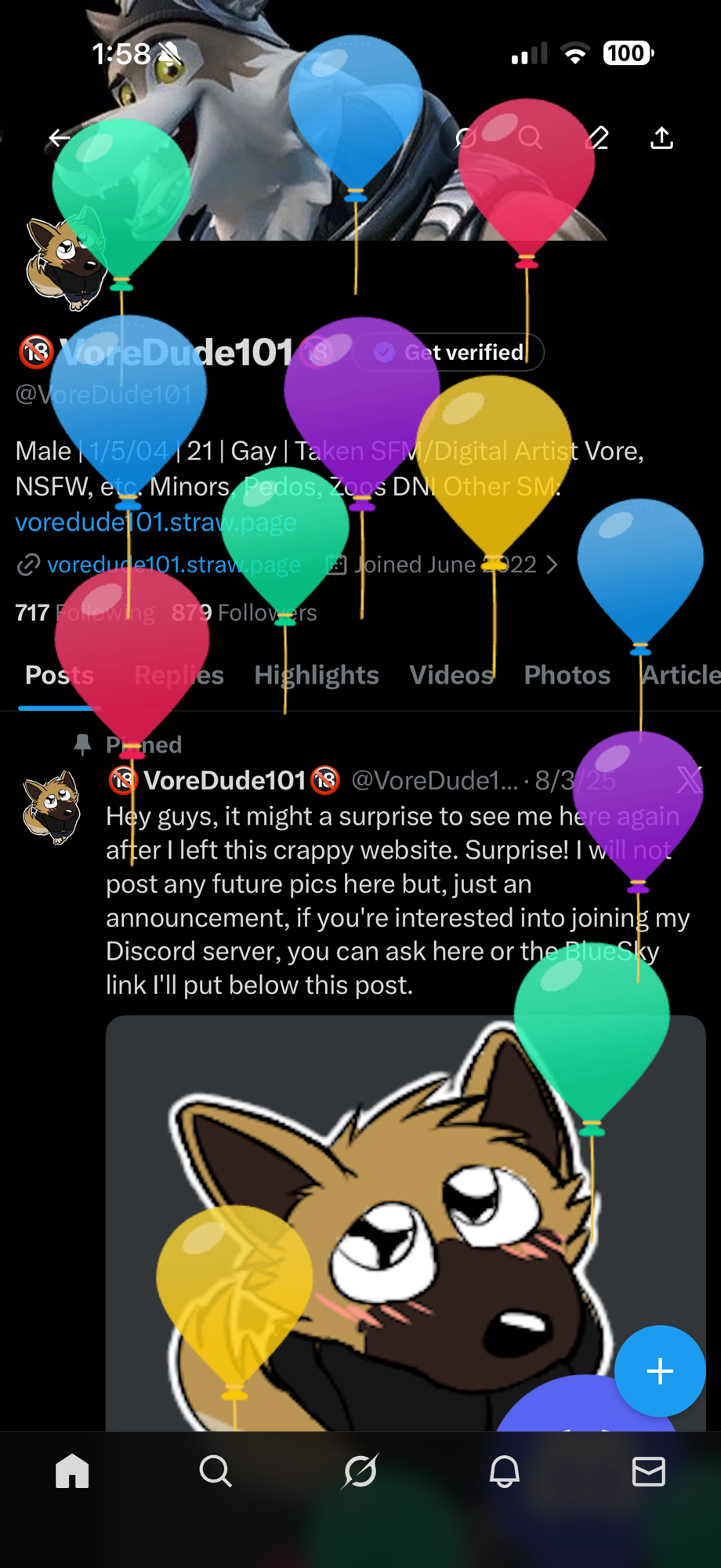
Task: Go to the Home tab
Action: [x=72, y=1472]
